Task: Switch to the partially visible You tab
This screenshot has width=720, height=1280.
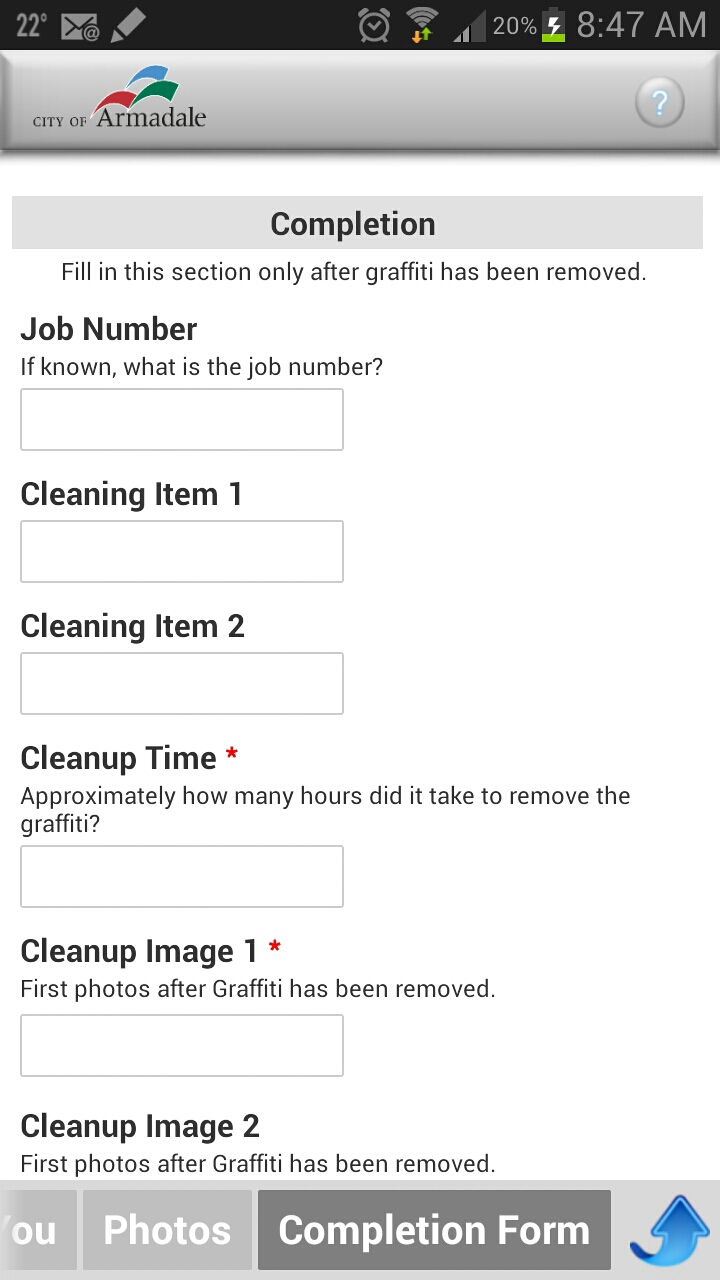Action: click(x=38, y=1230)
